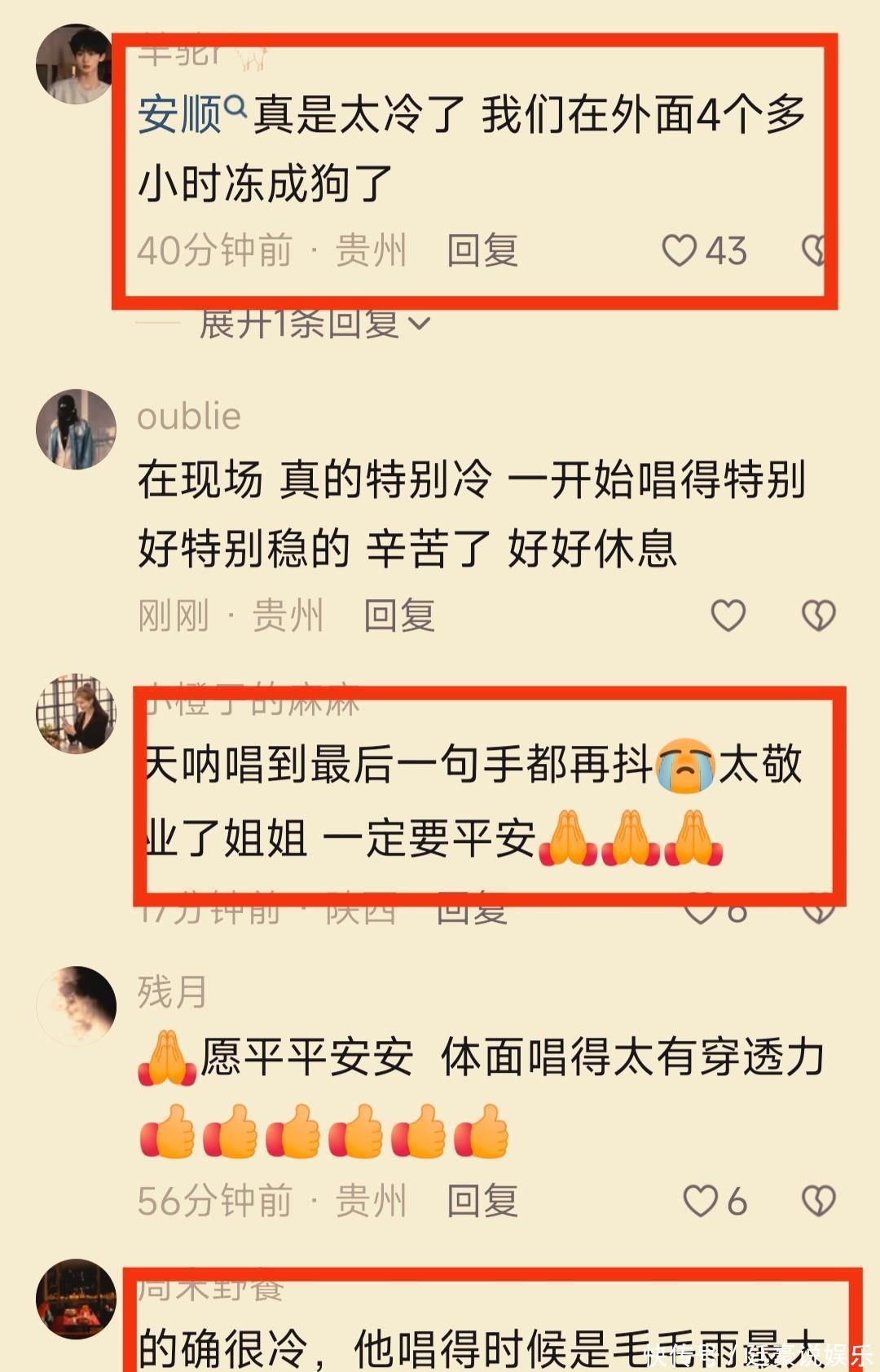Like oublie's comment
This screenshot has height=1372, width=880.
pyautogui.click(x=728, y=615)
